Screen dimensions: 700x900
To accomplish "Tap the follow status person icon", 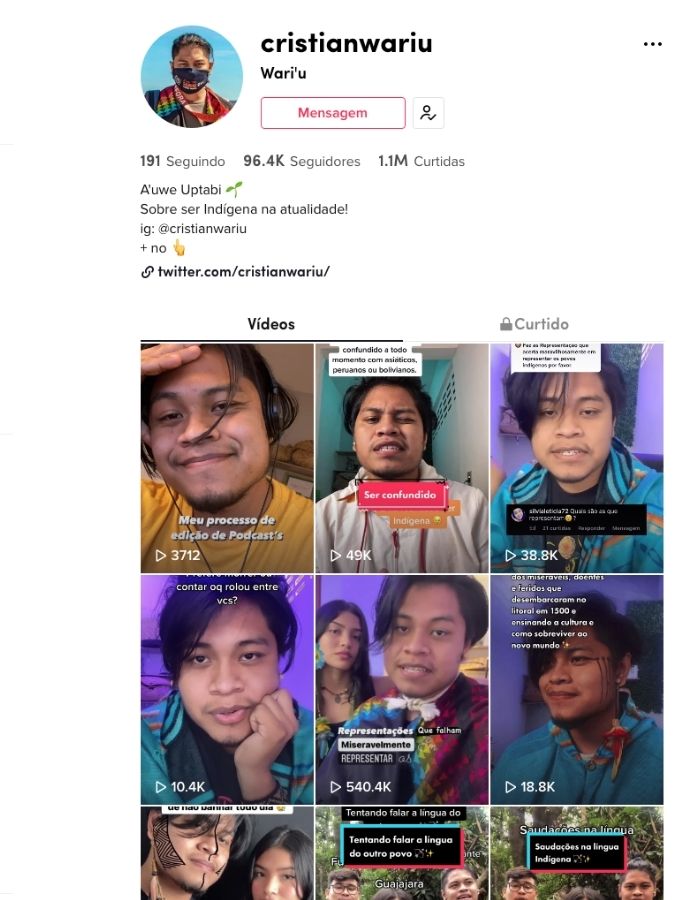I will pos(428,113).
